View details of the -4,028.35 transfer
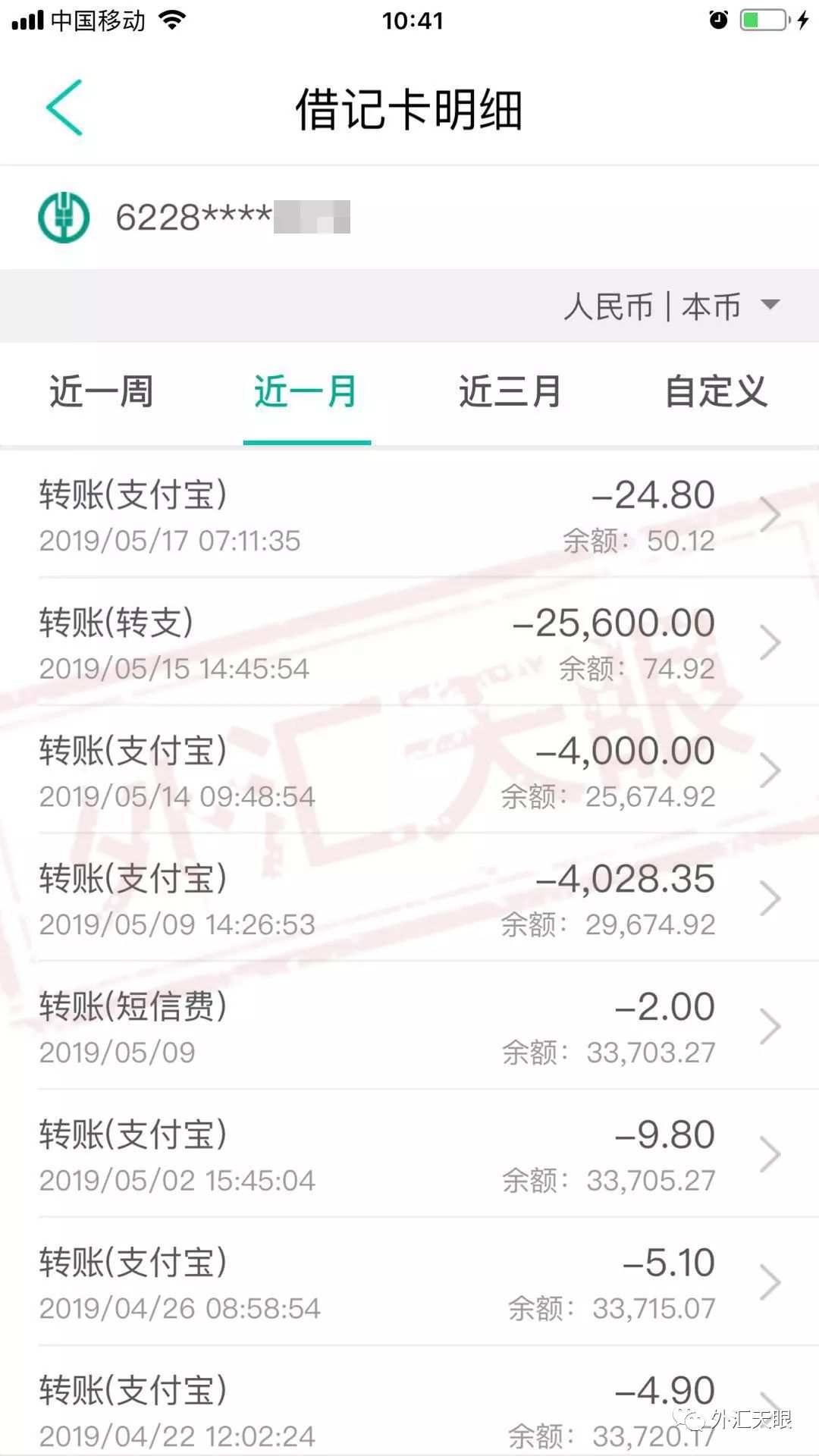819x1456 pixels. click(x=409, y=899)
